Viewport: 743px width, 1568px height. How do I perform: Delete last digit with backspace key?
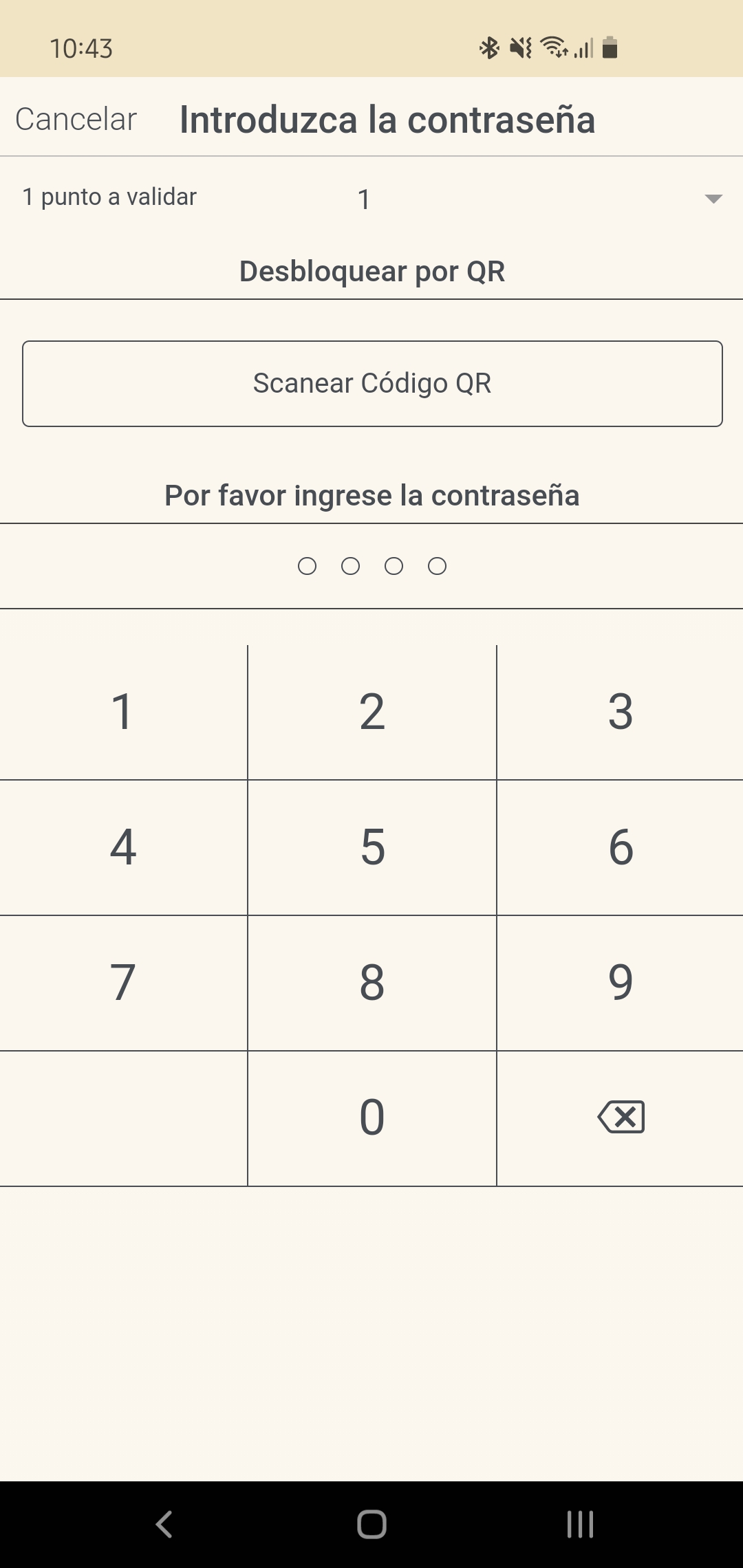click(x=621, y=1118)
